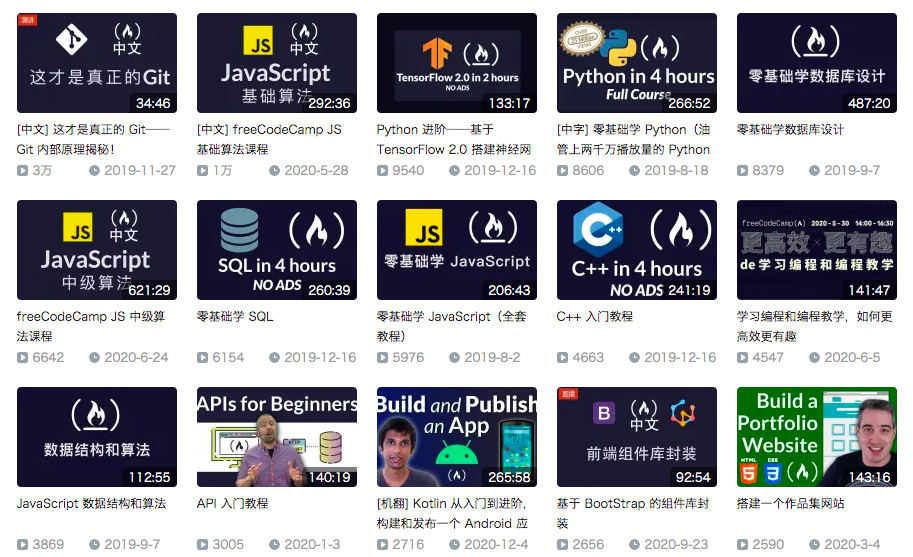This screenshot has width=913, height=557.
Task: Play the APIs for Beginners video
Action: point(277,437)
